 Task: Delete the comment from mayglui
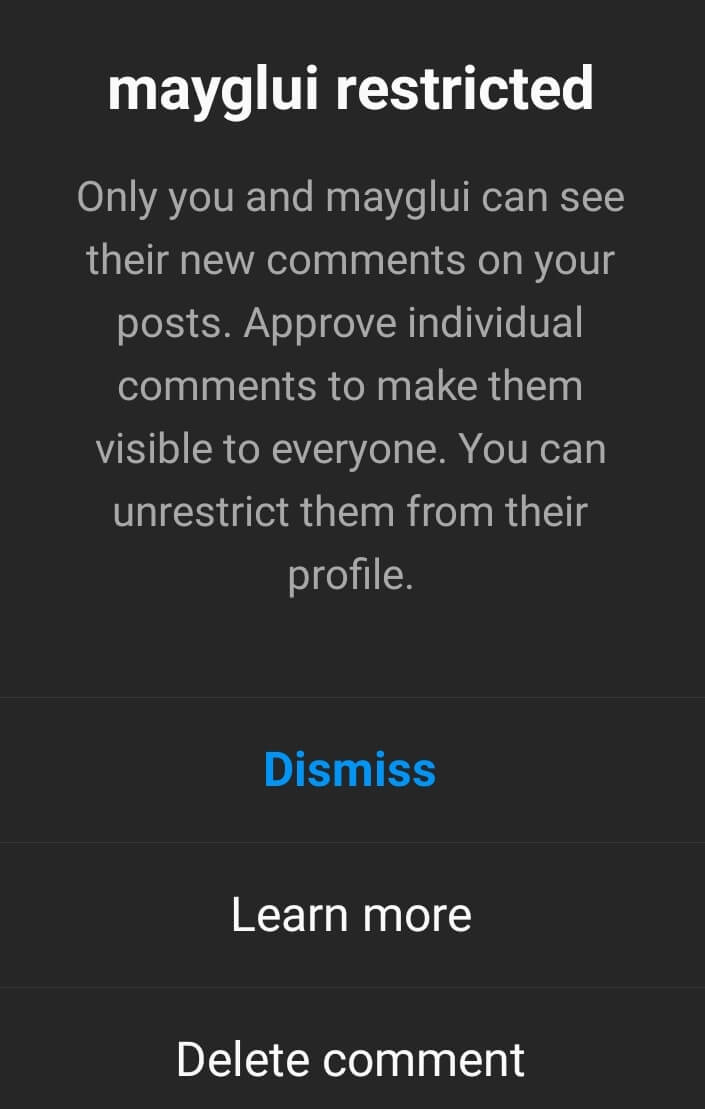pos(351,1059)
